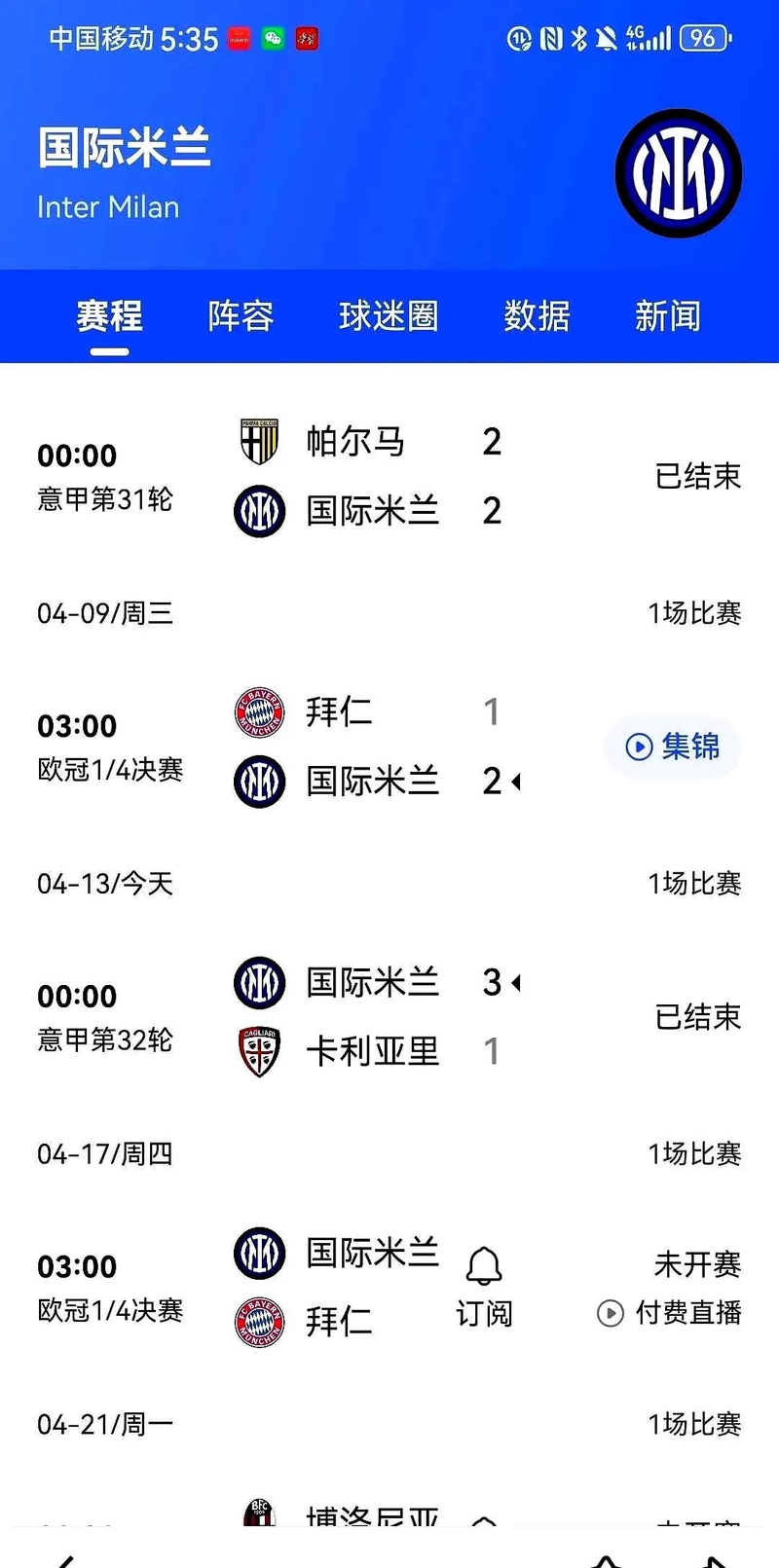Select the Bayern Munich club crest
This screenshot has width=779, height=1568.
[x=258, y=711]
